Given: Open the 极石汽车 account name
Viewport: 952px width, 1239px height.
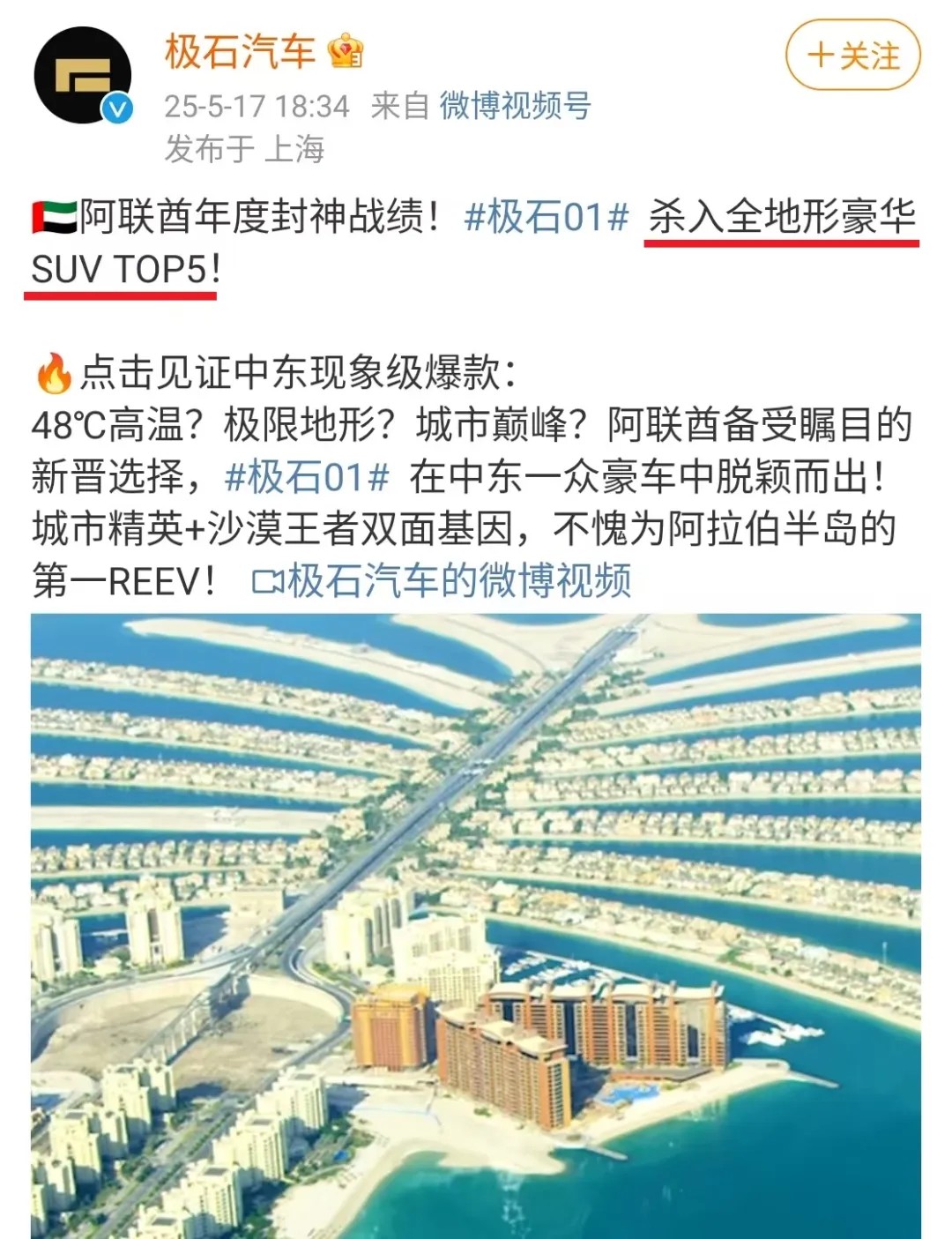Looking at the screenshot, I should click(240, 51).
